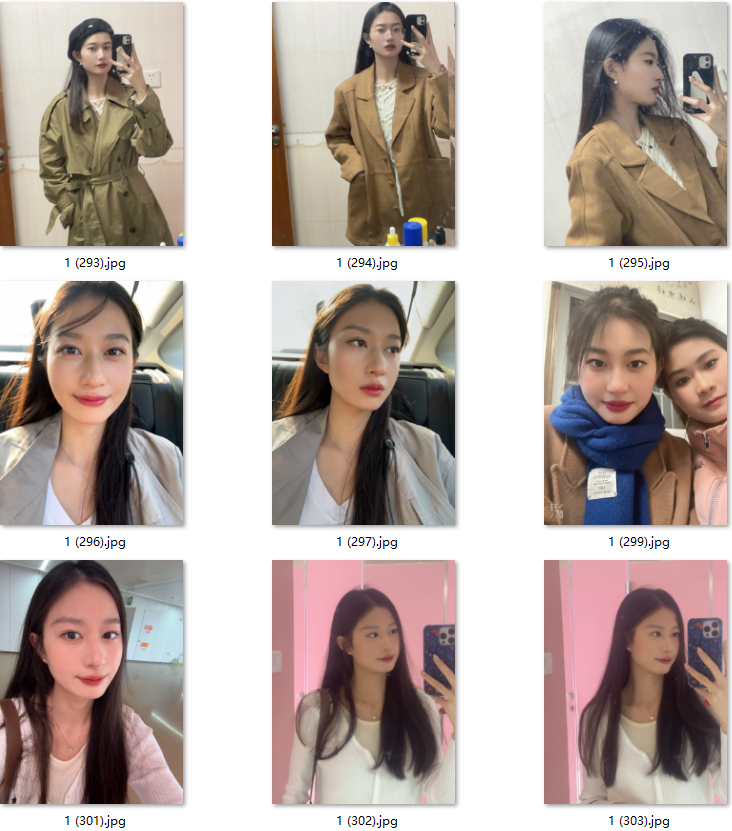Open the 1 (299).jpg picture
Screen dimensions: 732x831
pyautogui.click(x=636, y=403)
